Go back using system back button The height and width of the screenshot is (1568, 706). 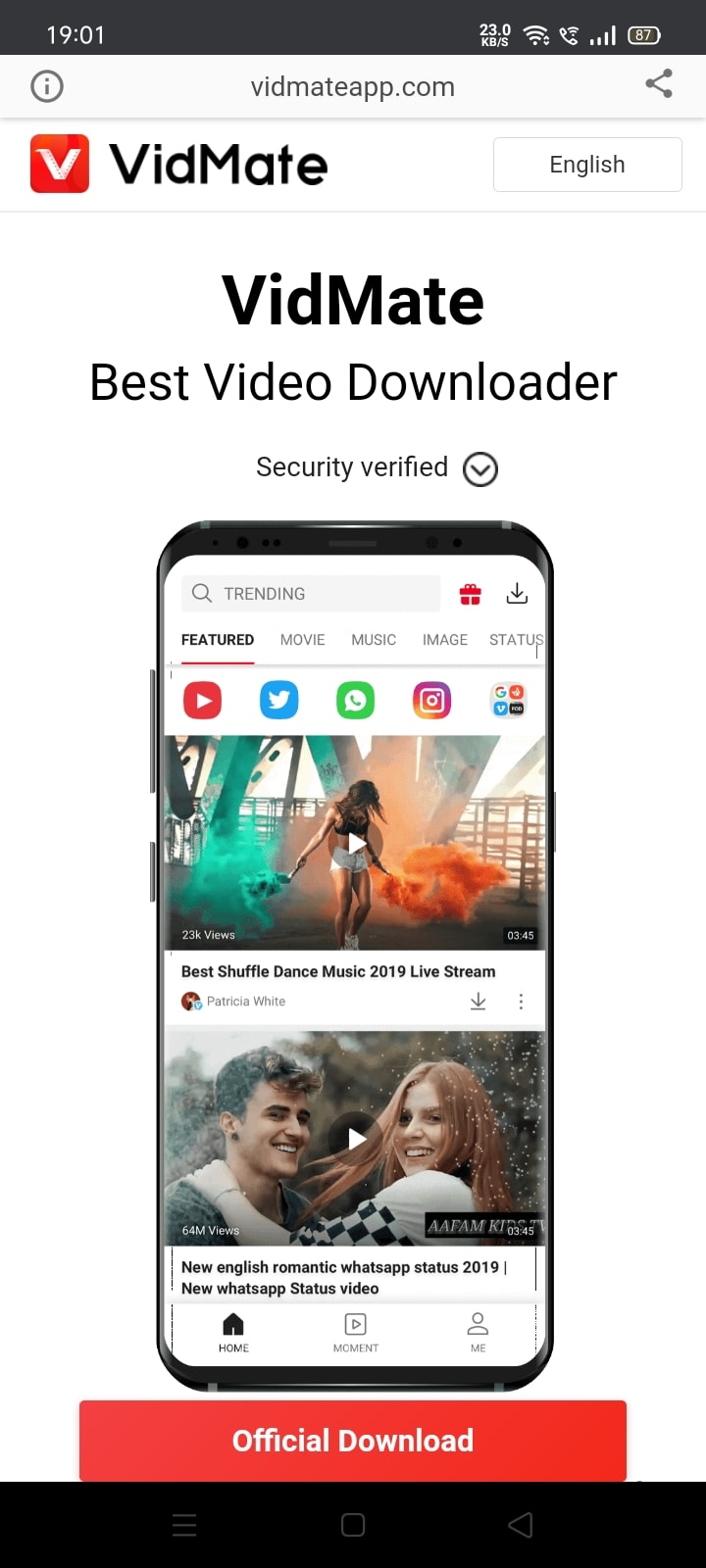521,1525
